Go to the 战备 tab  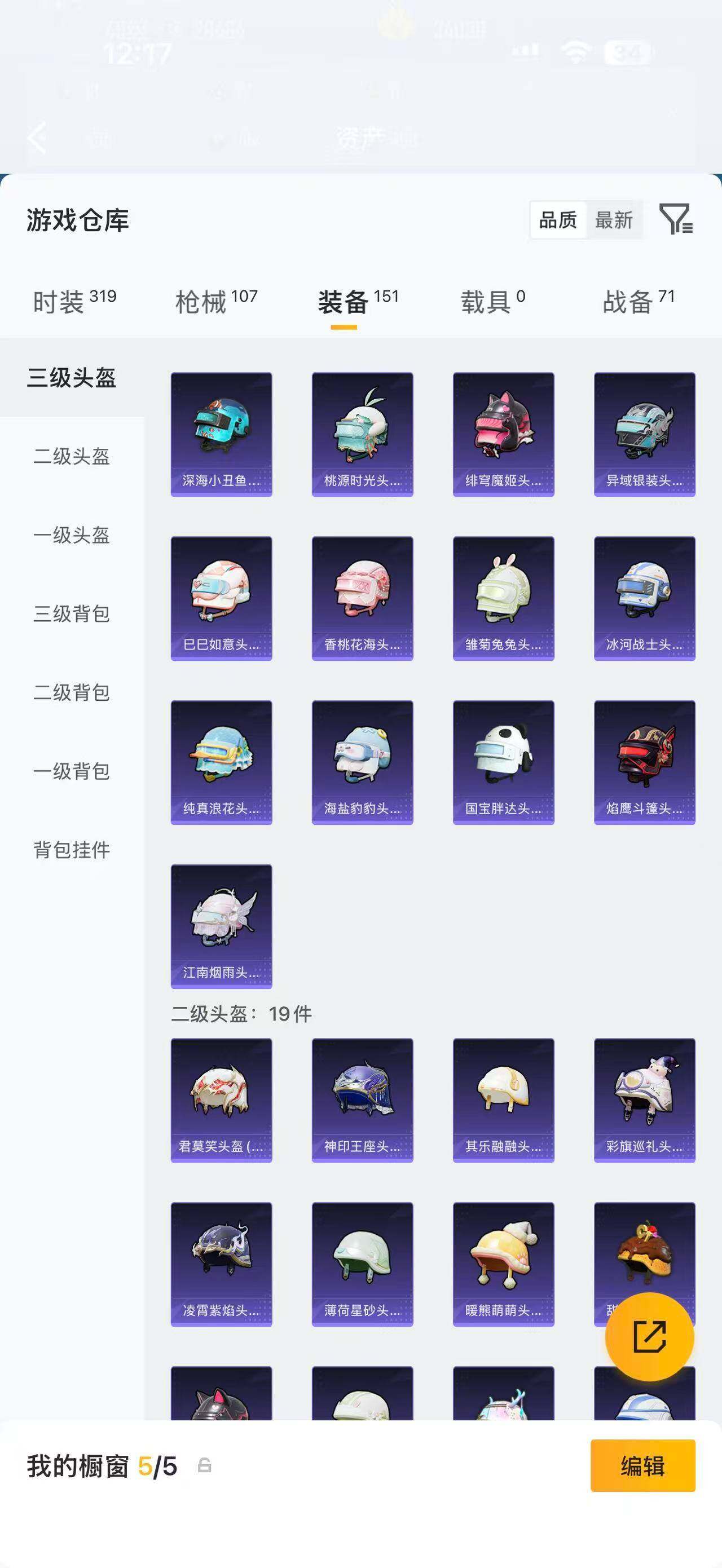click(639, 301)
